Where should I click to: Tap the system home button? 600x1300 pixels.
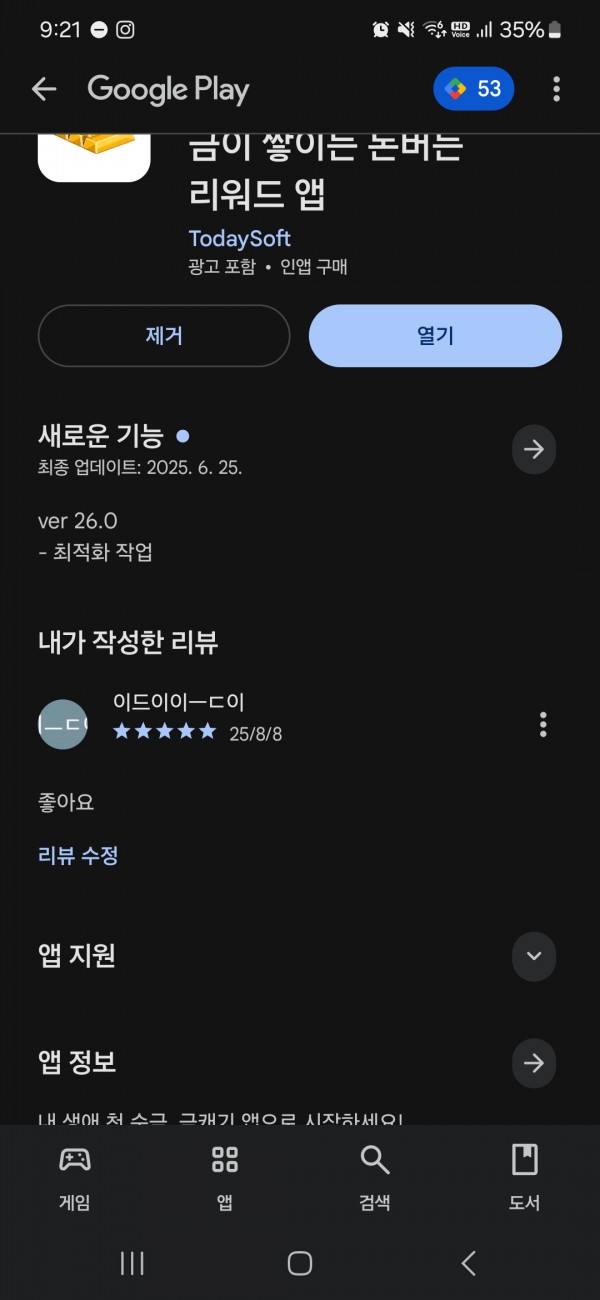[x=300, y=1263]
